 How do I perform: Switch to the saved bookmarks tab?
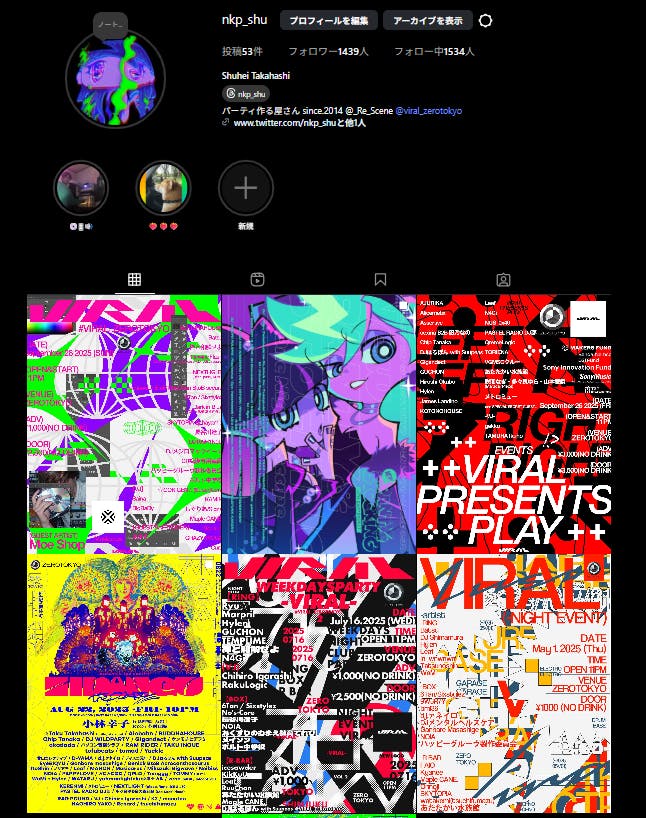(380, 280)
